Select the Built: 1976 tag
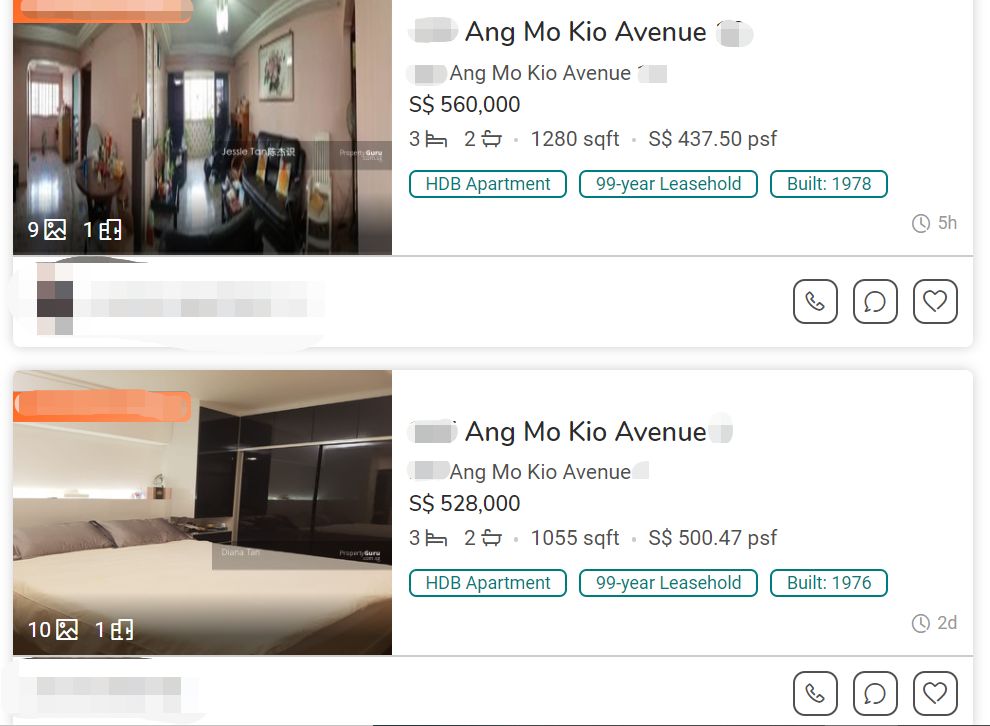The width and height of the screenshot is (990, 726). coord(829,583)
